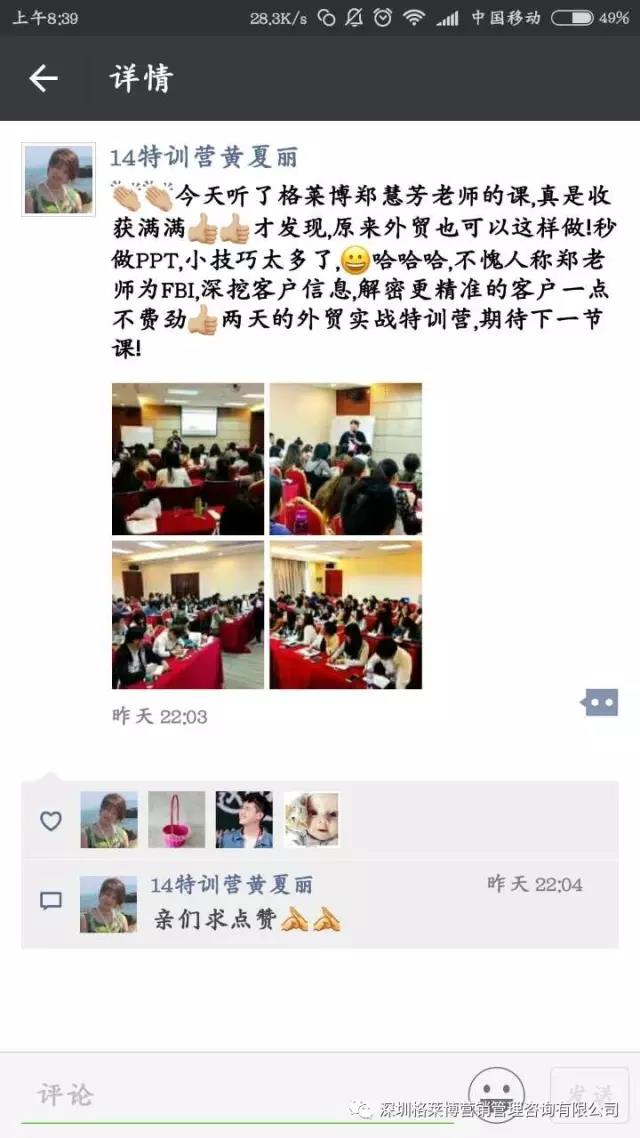Reply to the comment 亲们求点赞
The image size is (640, 1138).
tap(245, 919)
